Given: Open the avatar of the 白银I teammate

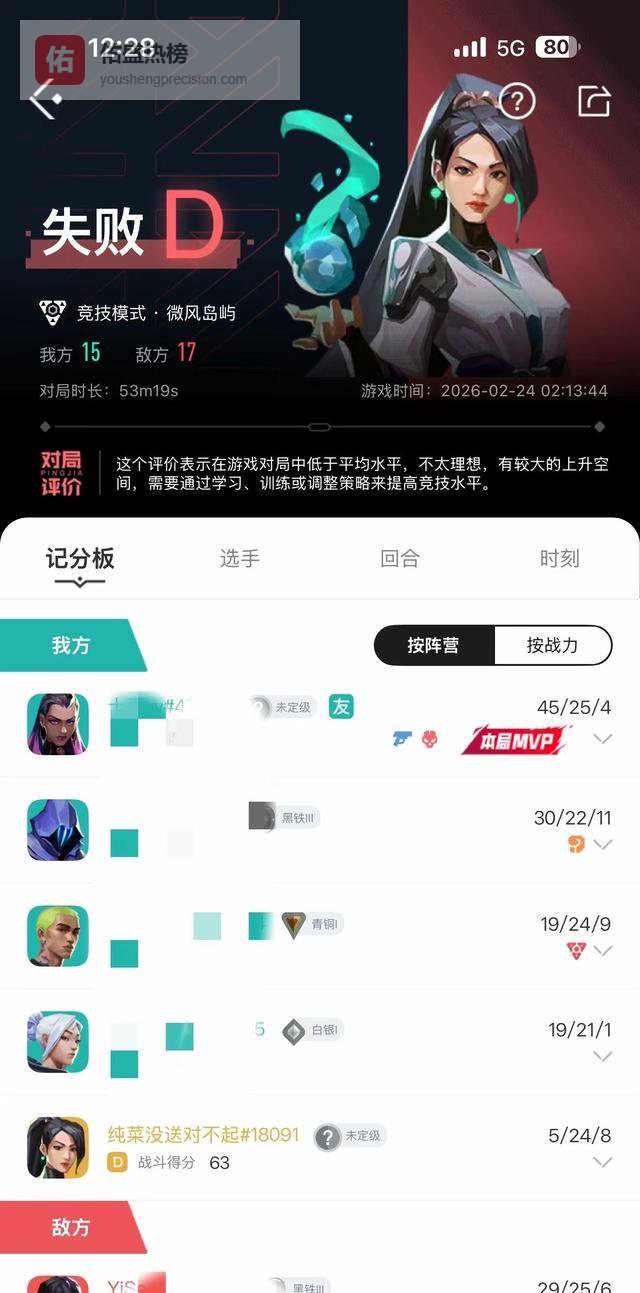Looking at the screenshot, I should click(58, 1042).
